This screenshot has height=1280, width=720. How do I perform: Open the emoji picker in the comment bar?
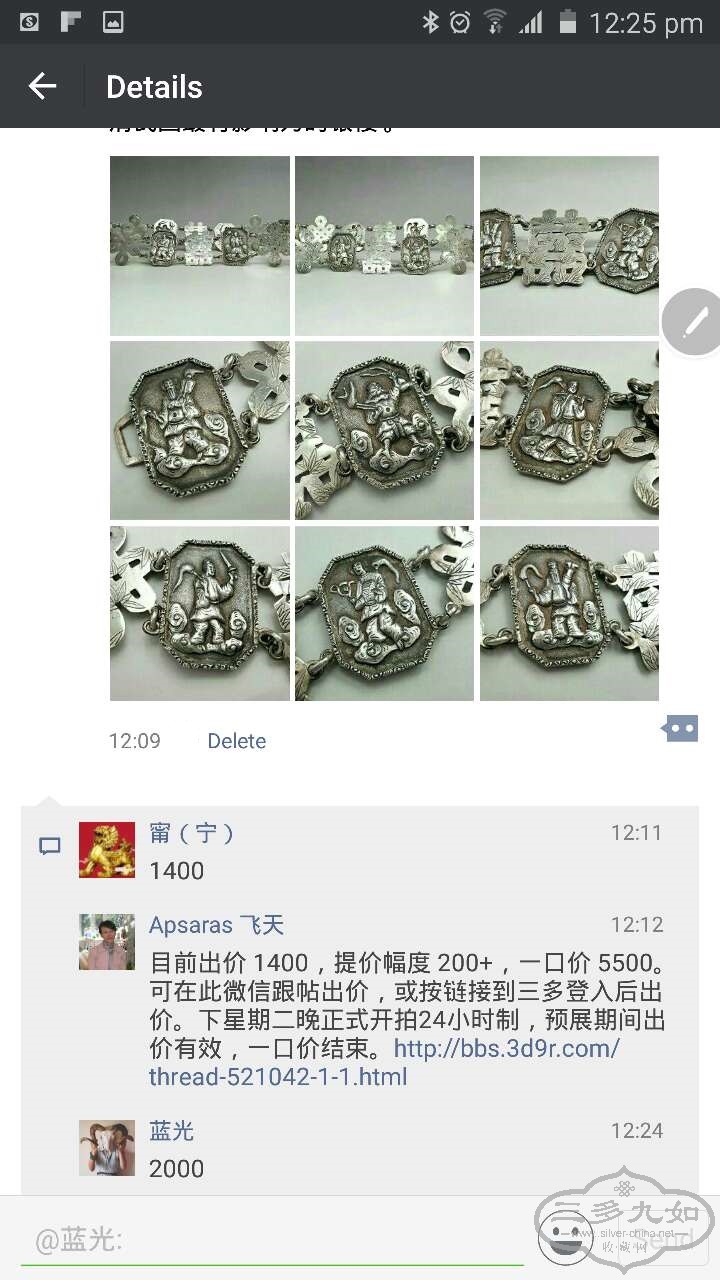tap(565, 1238)
